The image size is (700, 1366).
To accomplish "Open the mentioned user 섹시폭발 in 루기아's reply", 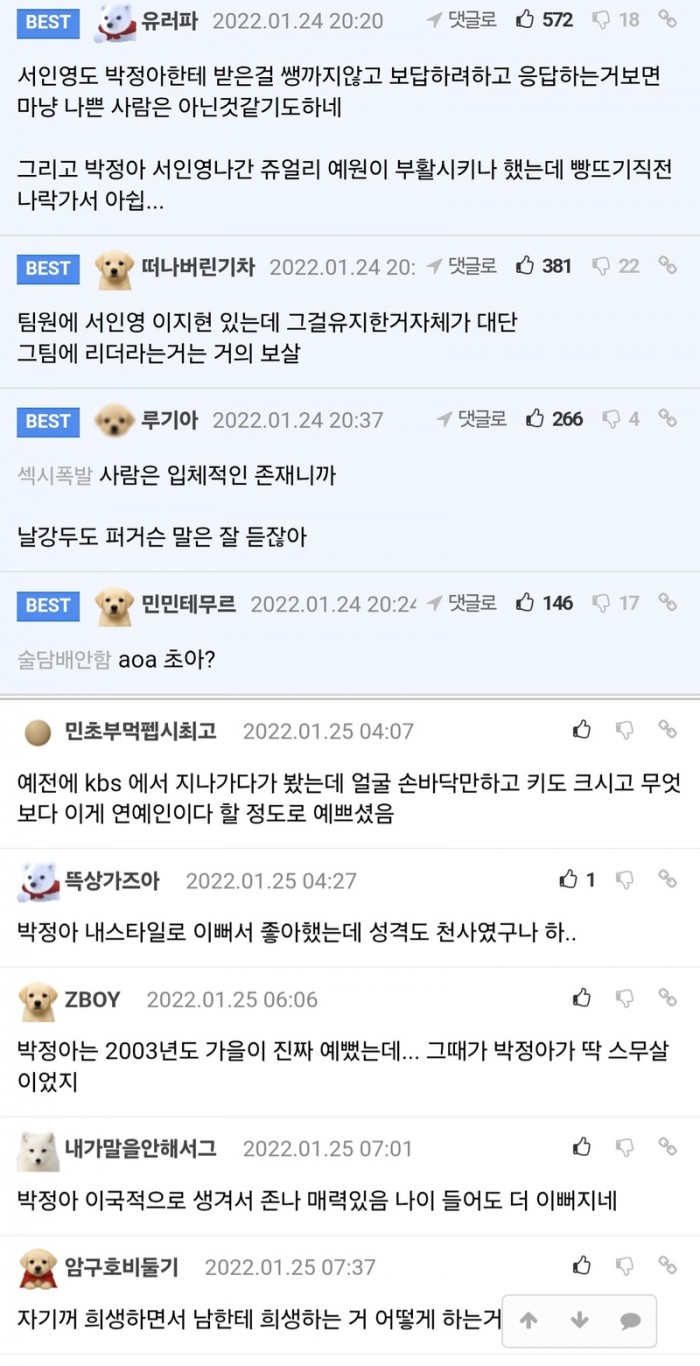I will coord(54,476).
